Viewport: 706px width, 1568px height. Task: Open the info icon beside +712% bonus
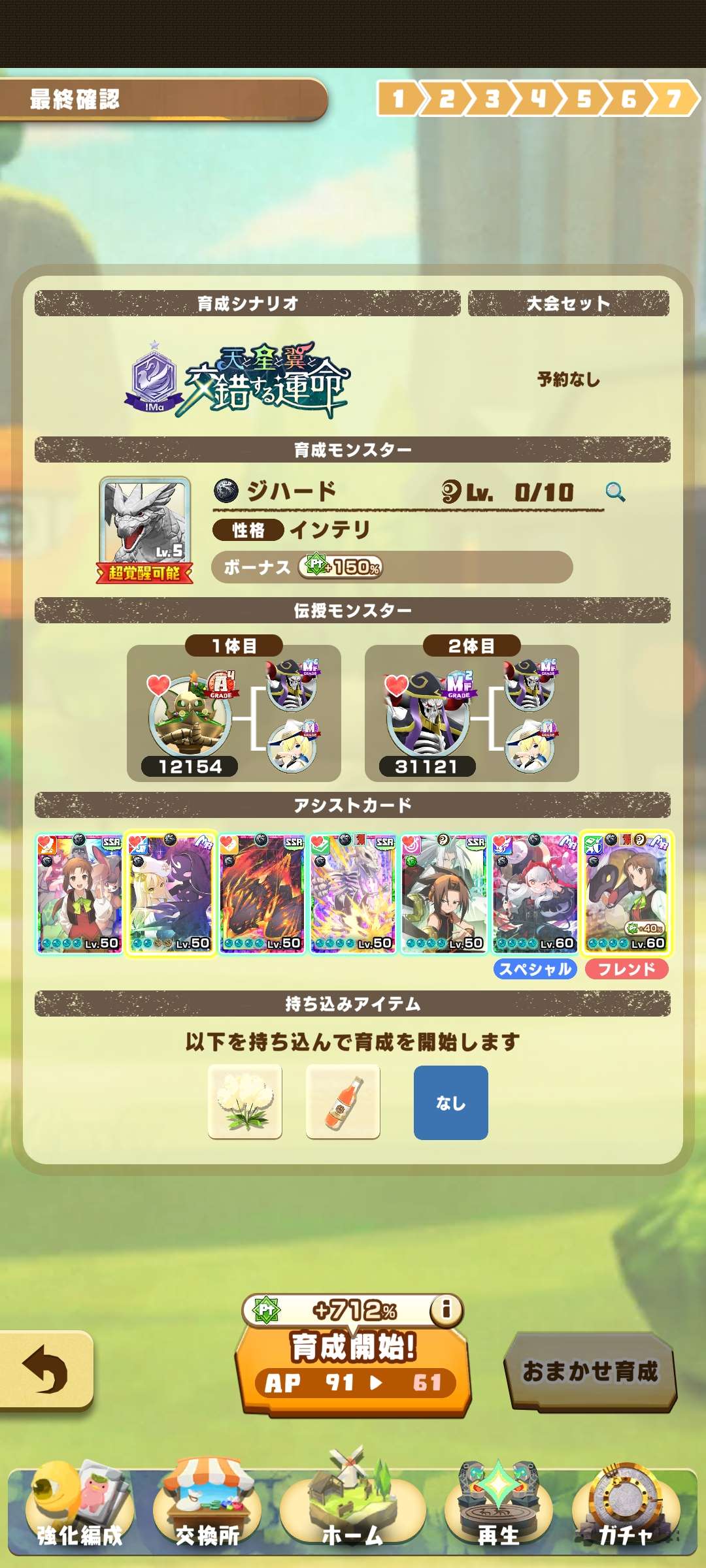click(446, 1309)
